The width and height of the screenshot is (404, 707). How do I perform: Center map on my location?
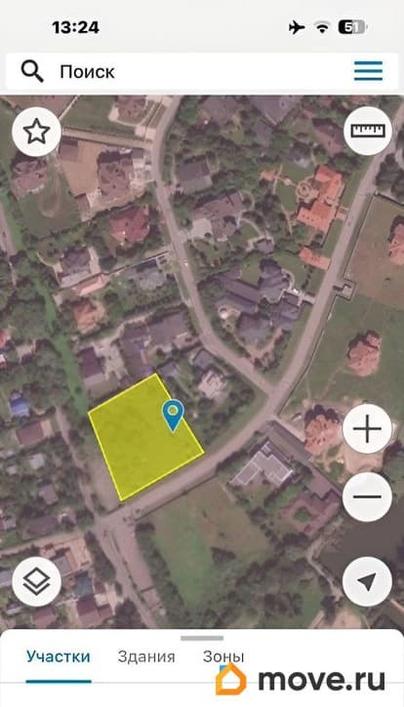[x=367, y=582]
